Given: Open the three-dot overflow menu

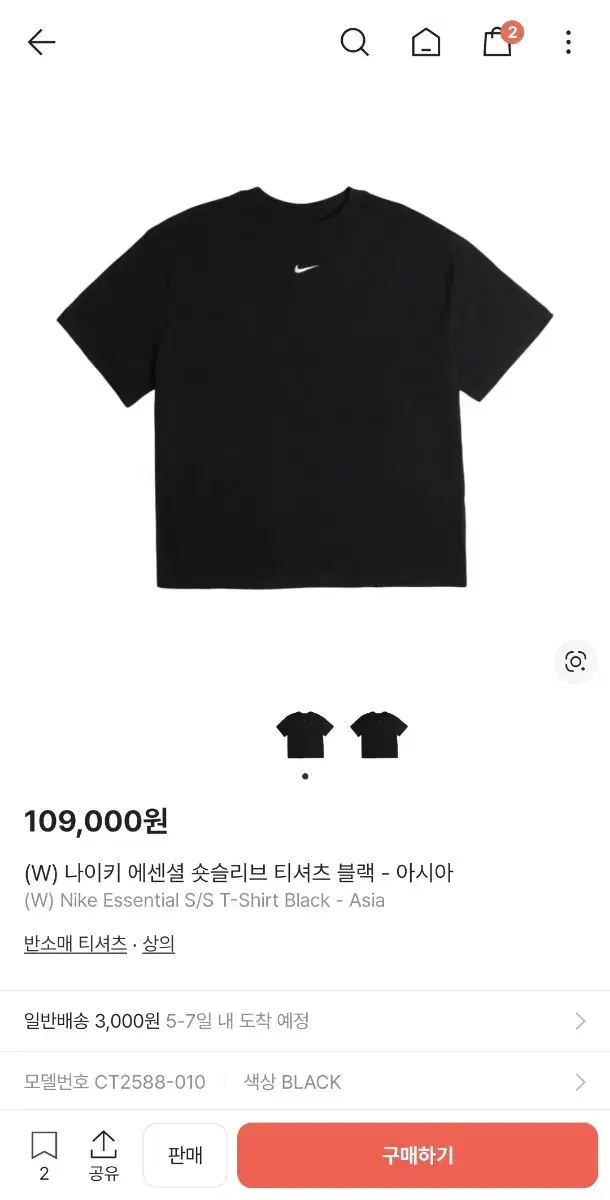Looking at the screenshot, I should click(568, 42).
